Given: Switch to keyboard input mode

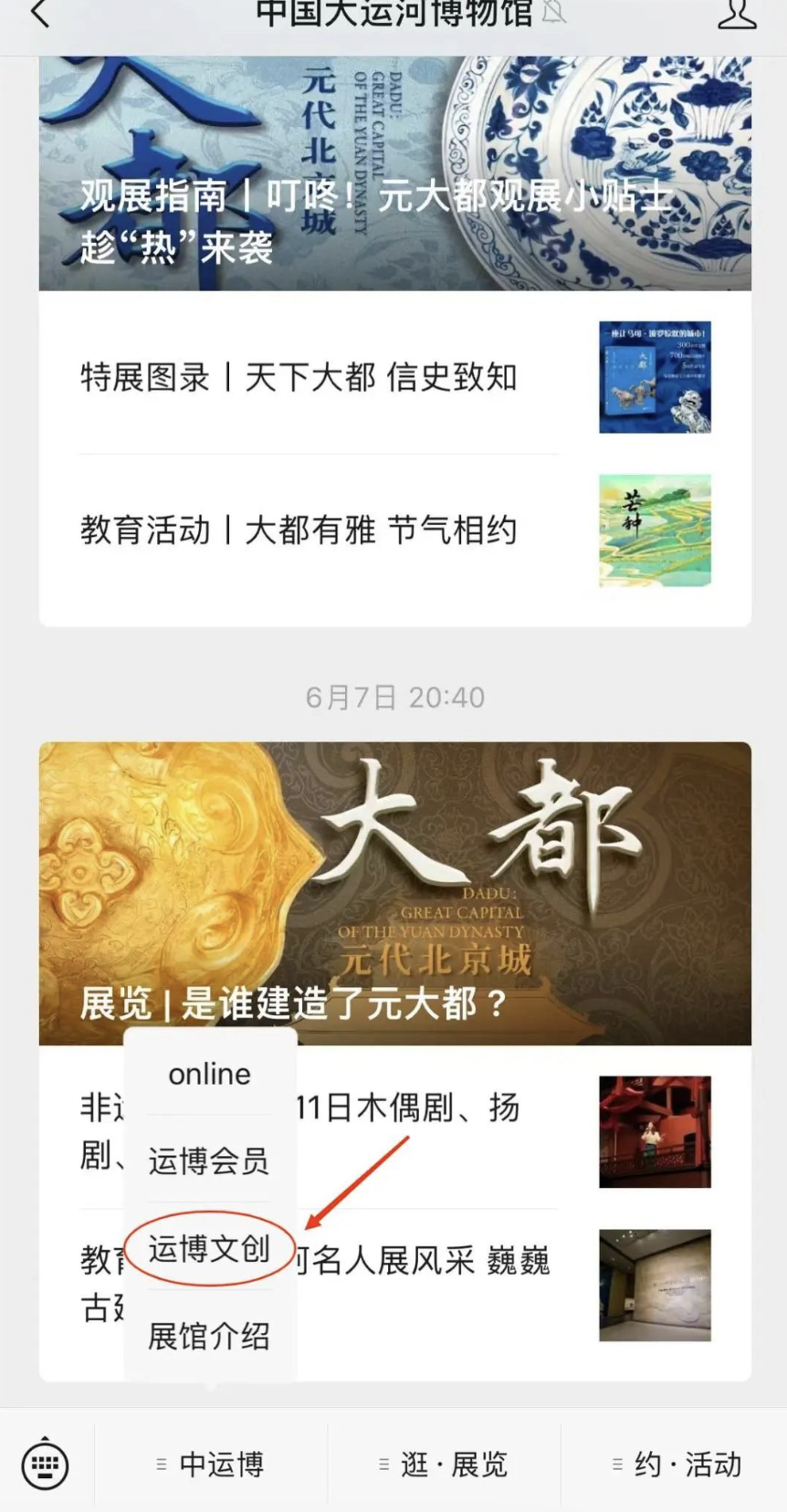Looking at the screenshot, I should 45,1465.
